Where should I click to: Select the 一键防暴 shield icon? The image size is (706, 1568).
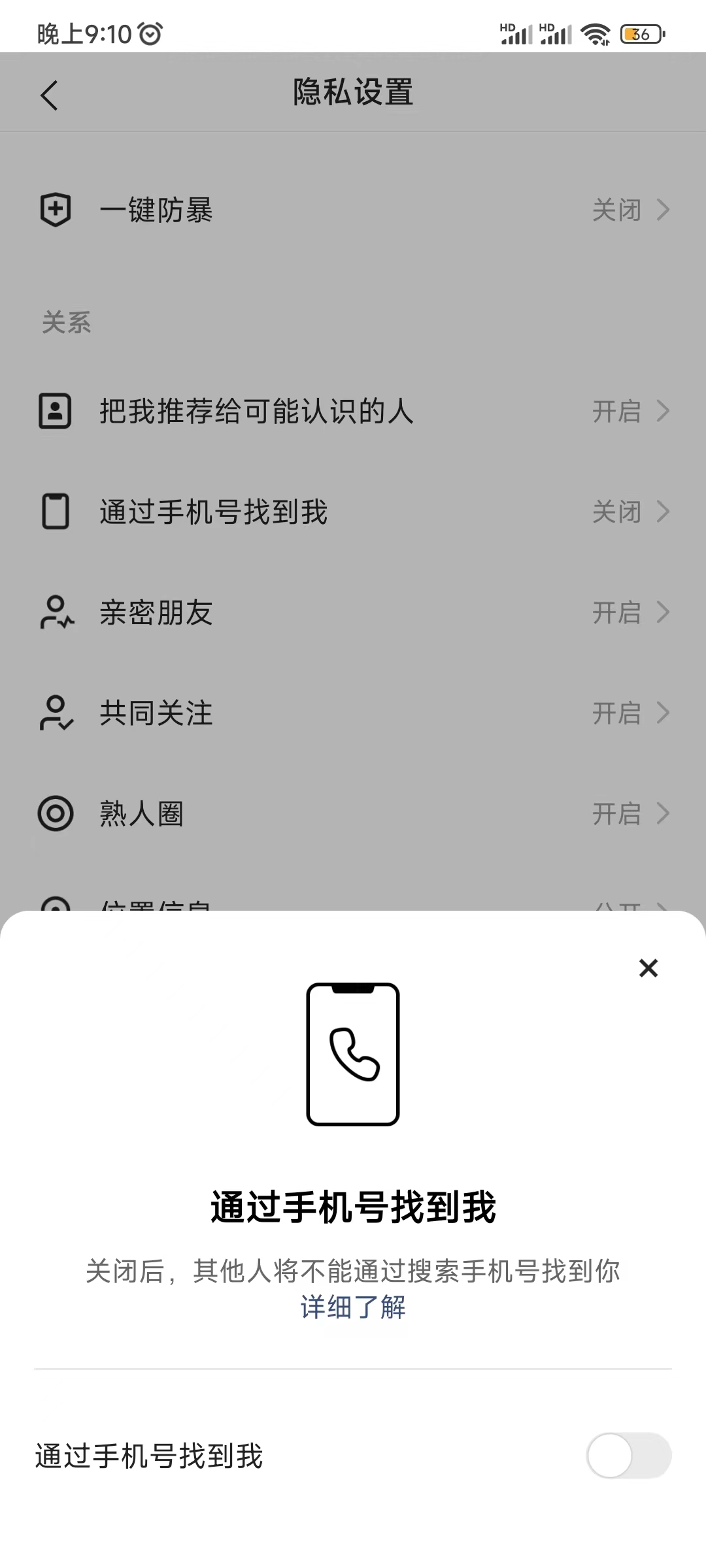[56, 210]
